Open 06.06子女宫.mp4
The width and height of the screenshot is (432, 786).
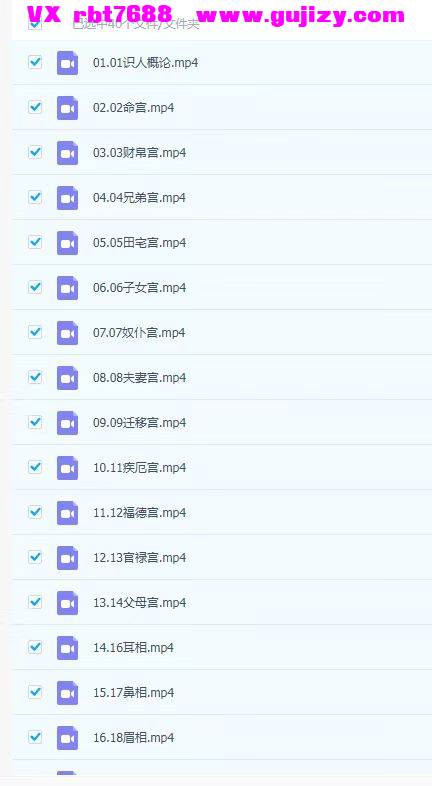coord(139,288)
